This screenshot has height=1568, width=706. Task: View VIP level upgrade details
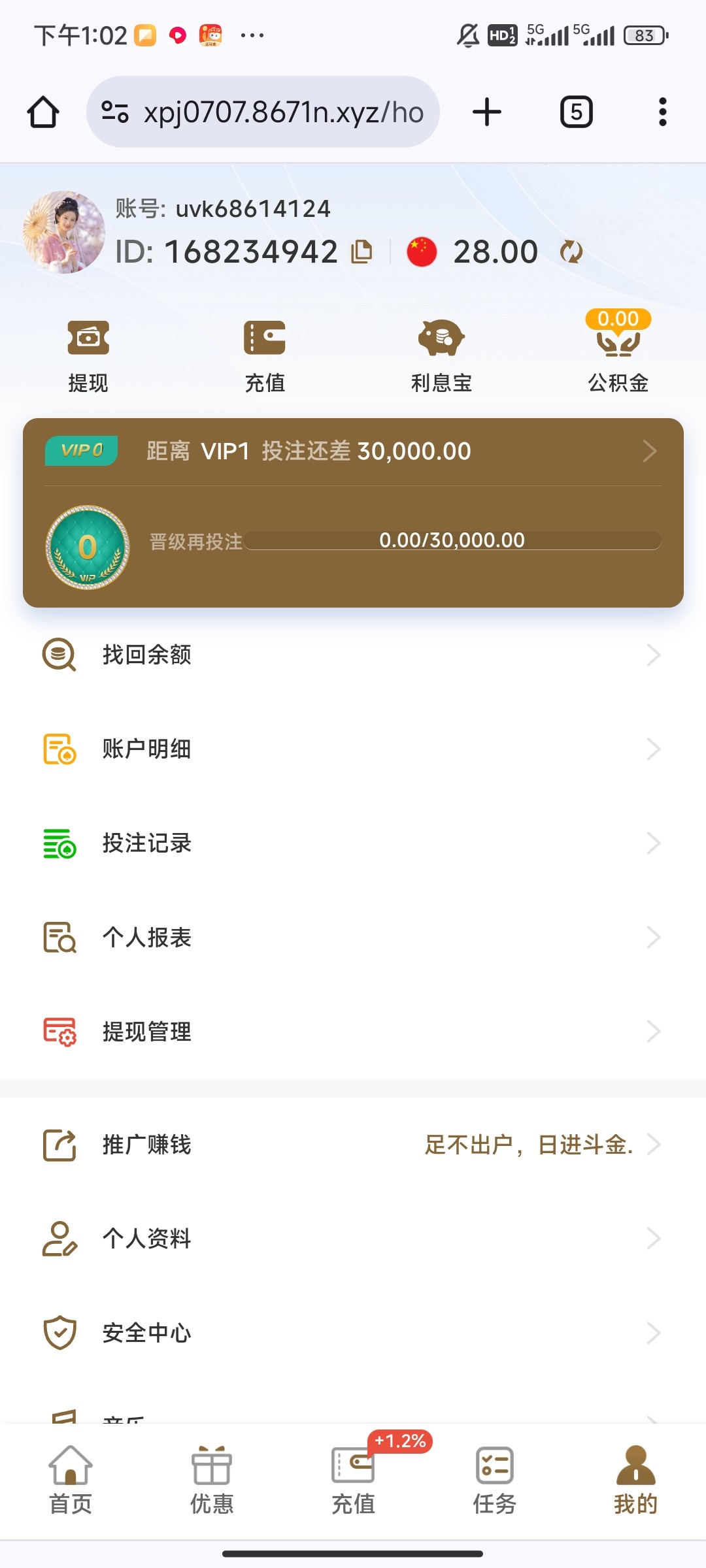[x=648, y=451]
